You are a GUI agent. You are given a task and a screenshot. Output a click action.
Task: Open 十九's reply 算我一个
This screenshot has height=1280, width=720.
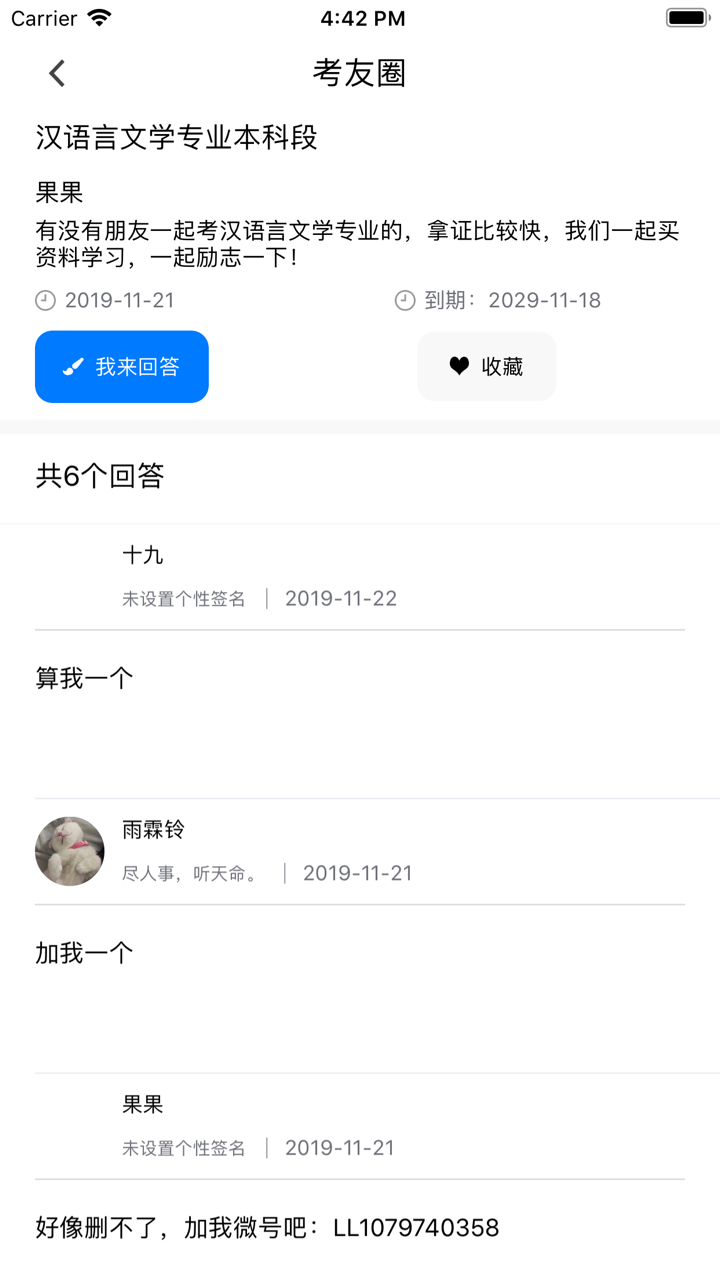click(x=84, y=677)
